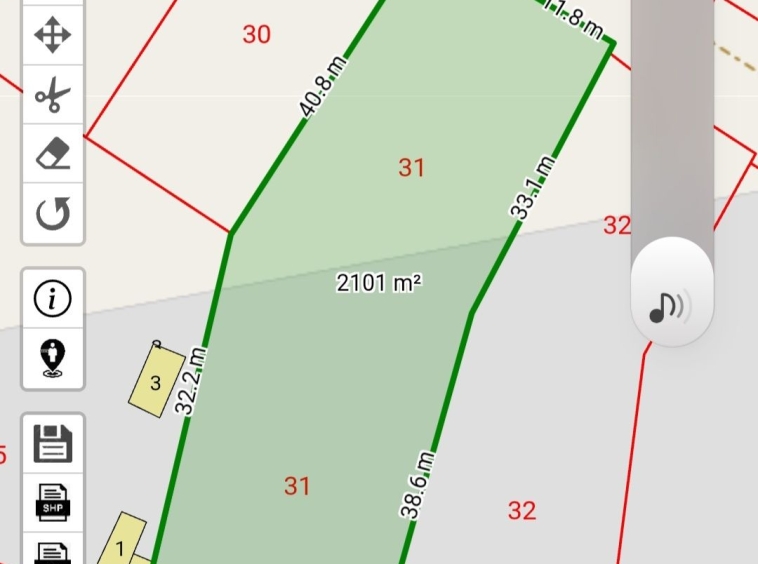Image resolution: width=758 pixels, height=564 pixels.
Task: Save the drawing with the floppy disk
Action: tap(52, 443)
